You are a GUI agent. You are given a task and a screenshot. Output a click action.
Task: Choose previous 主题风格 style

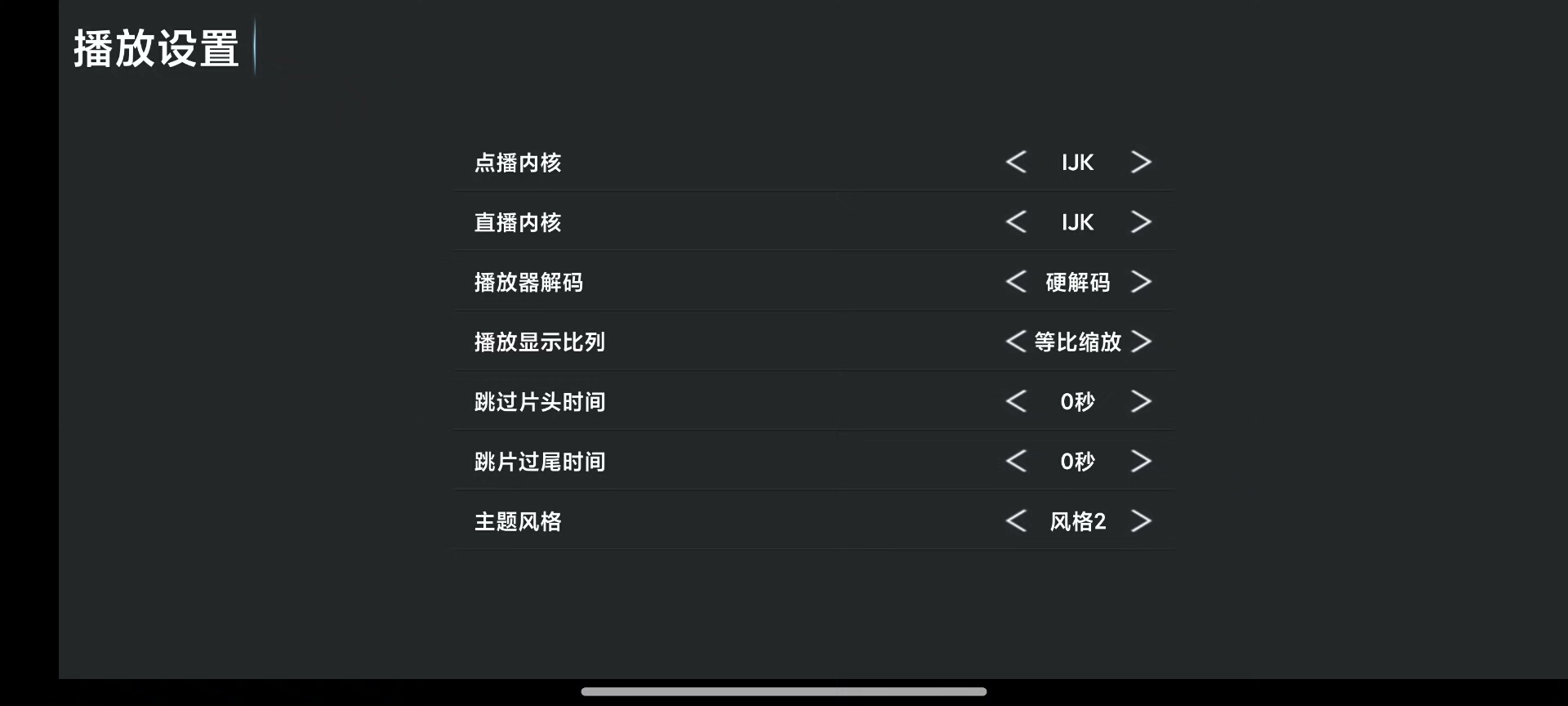coord(1016,521)
